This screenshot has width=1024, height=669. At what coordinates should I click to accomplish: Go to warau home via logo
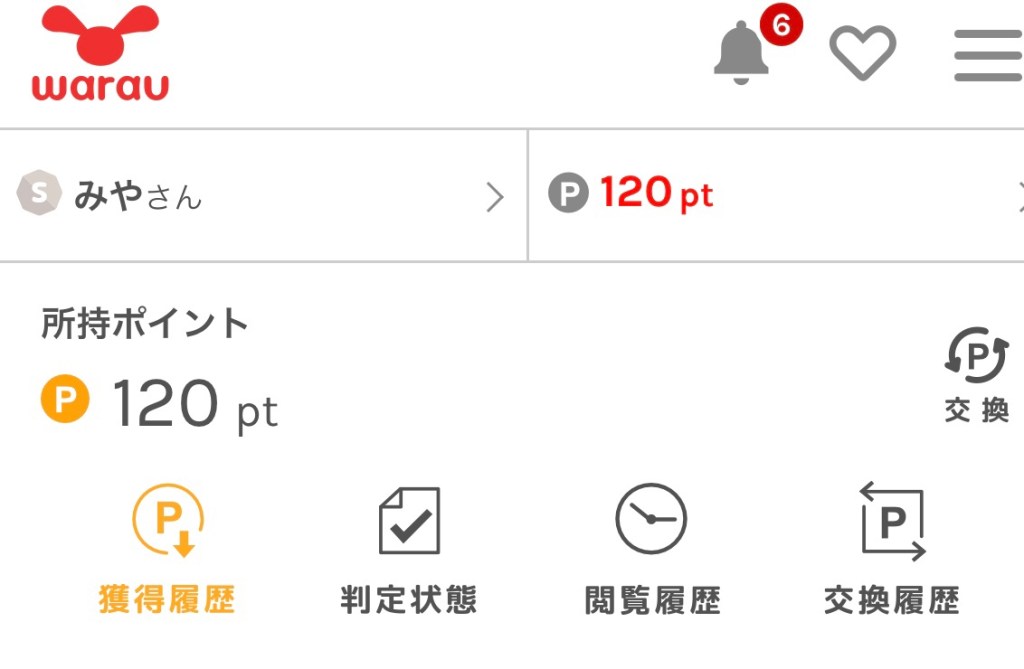click(x=100, y=54)
